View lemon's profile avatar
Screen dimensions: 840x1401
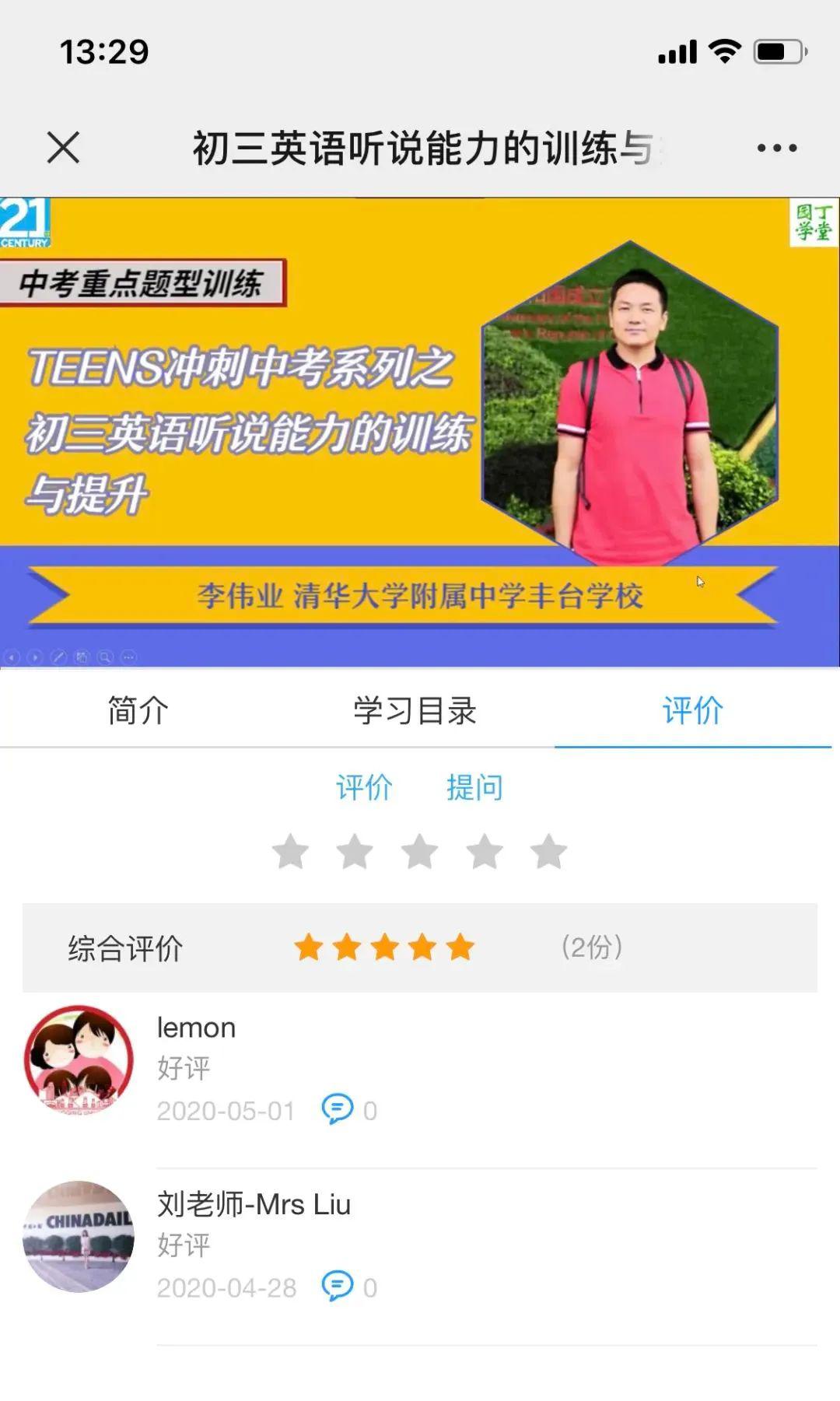[x=79, y=1060]
